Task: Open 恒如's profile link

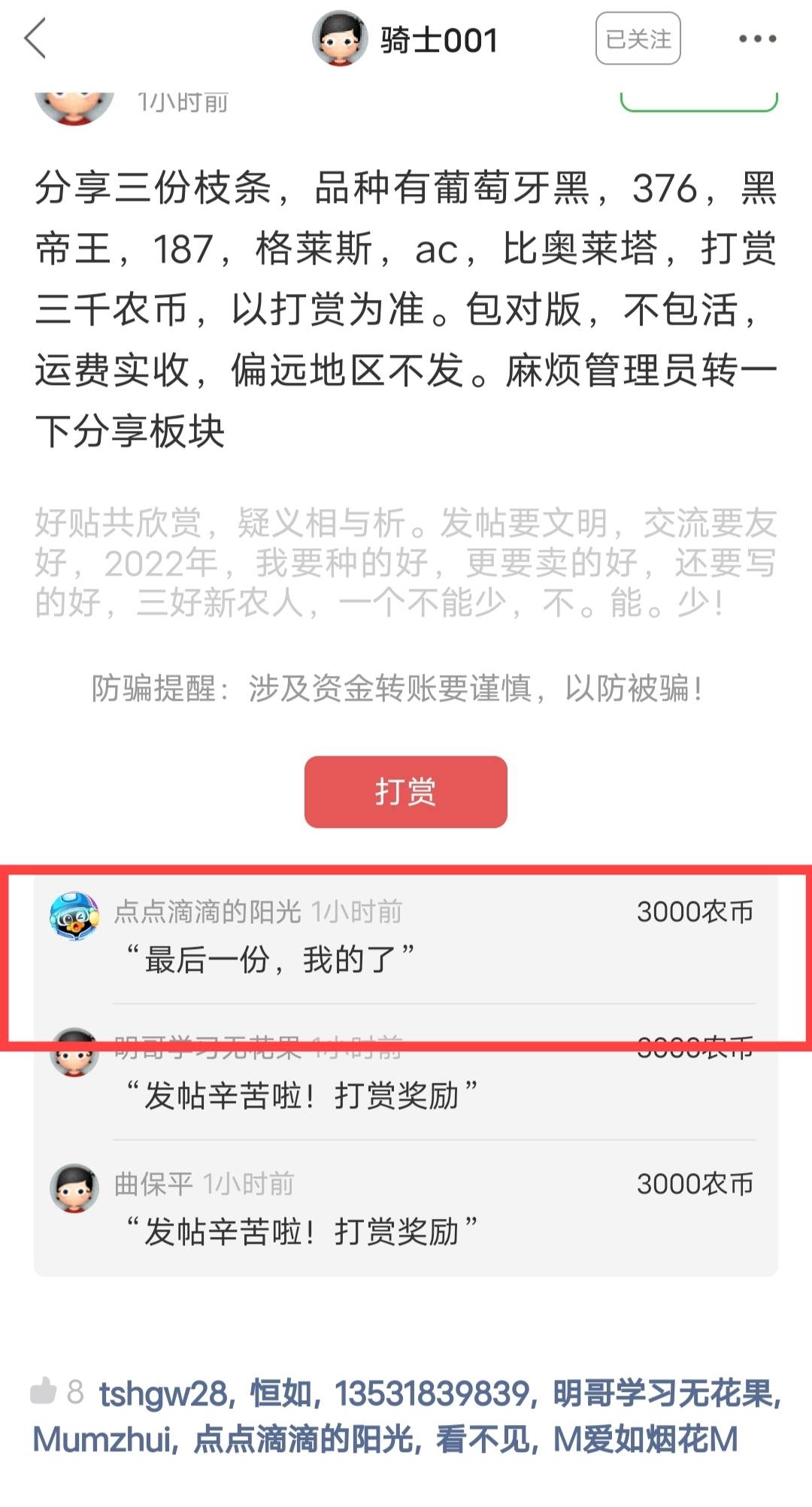Action: coord(280,1393)
